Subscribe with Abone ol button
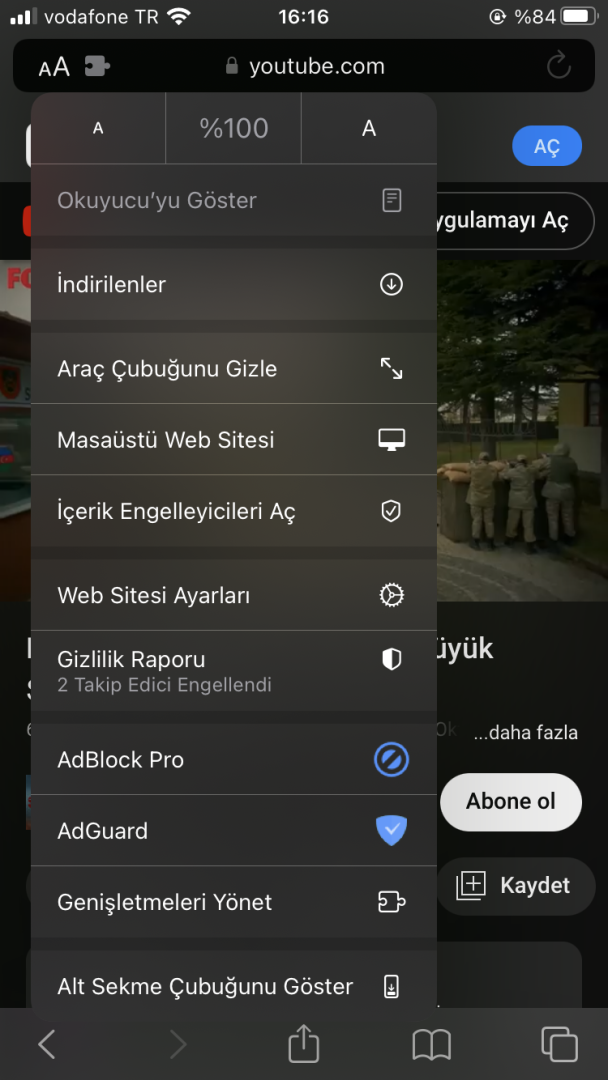 [510, 801]
